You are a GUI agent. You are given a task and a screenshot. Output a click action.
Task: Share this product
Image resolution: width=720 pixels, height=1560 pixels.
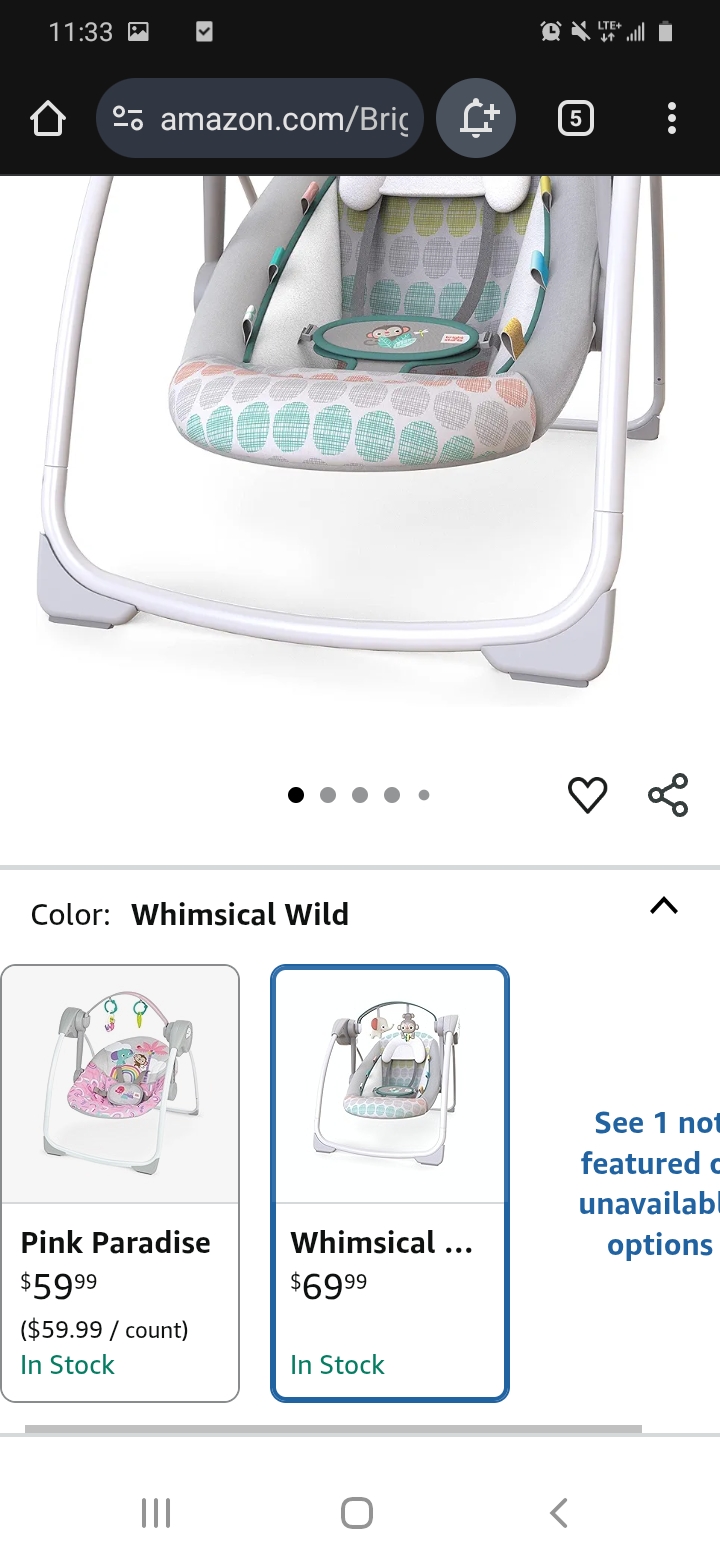pyautogui.click(x=668, y=795)
